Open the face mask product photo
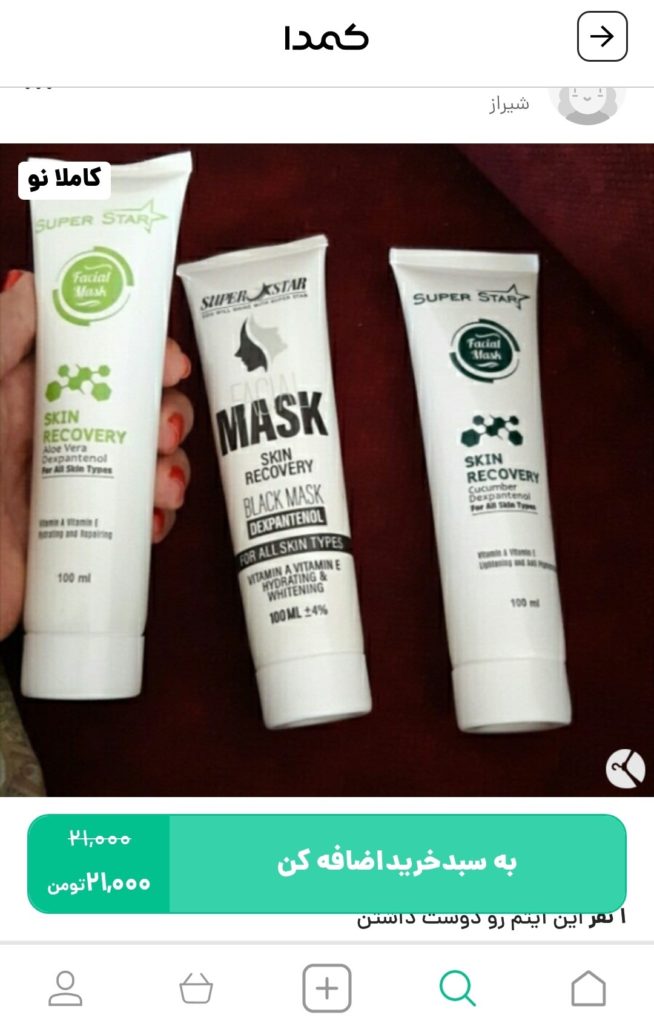Screen dimensions: 654x1024 coord(327,470)
